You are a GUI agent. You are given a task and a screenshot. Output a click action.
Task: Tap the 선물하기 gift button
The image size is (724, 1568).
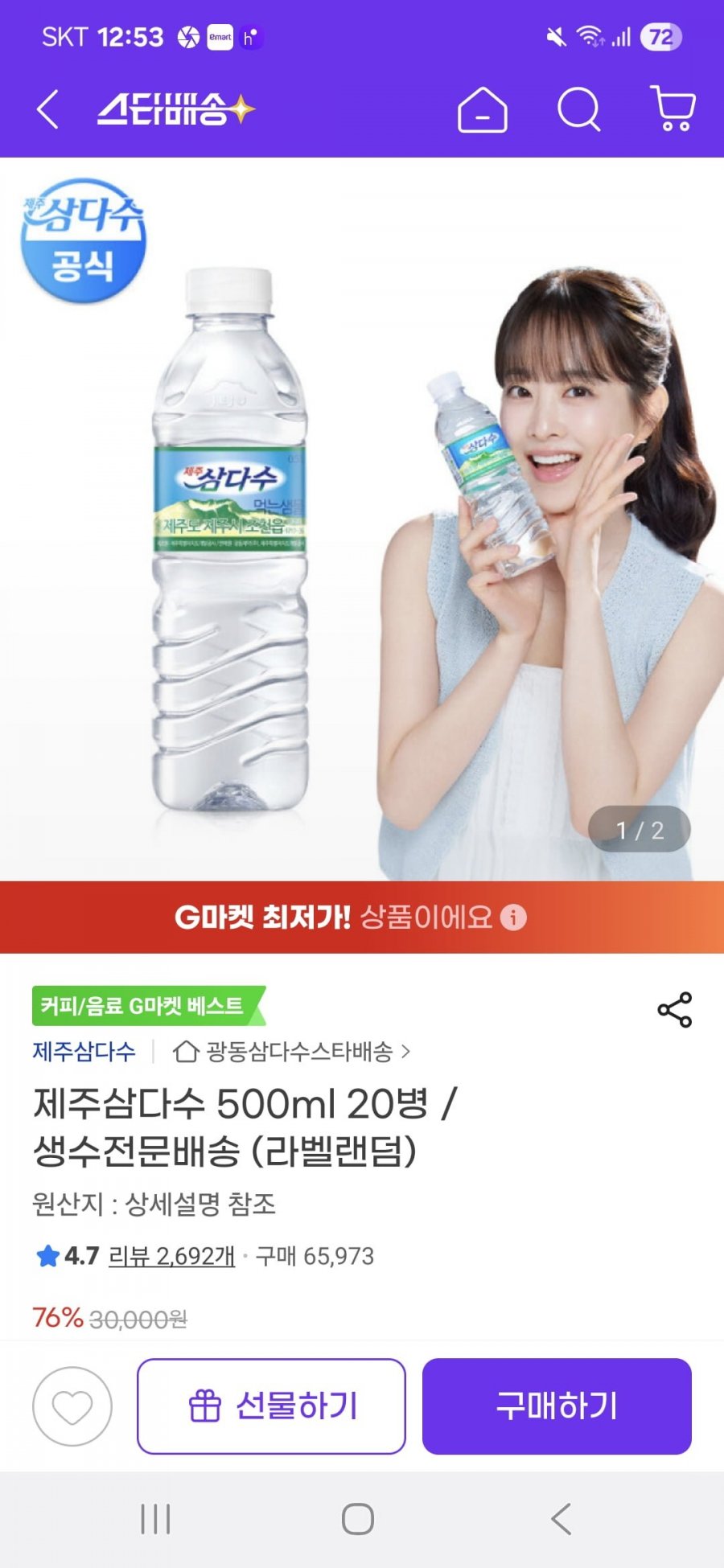(271, 1406)
